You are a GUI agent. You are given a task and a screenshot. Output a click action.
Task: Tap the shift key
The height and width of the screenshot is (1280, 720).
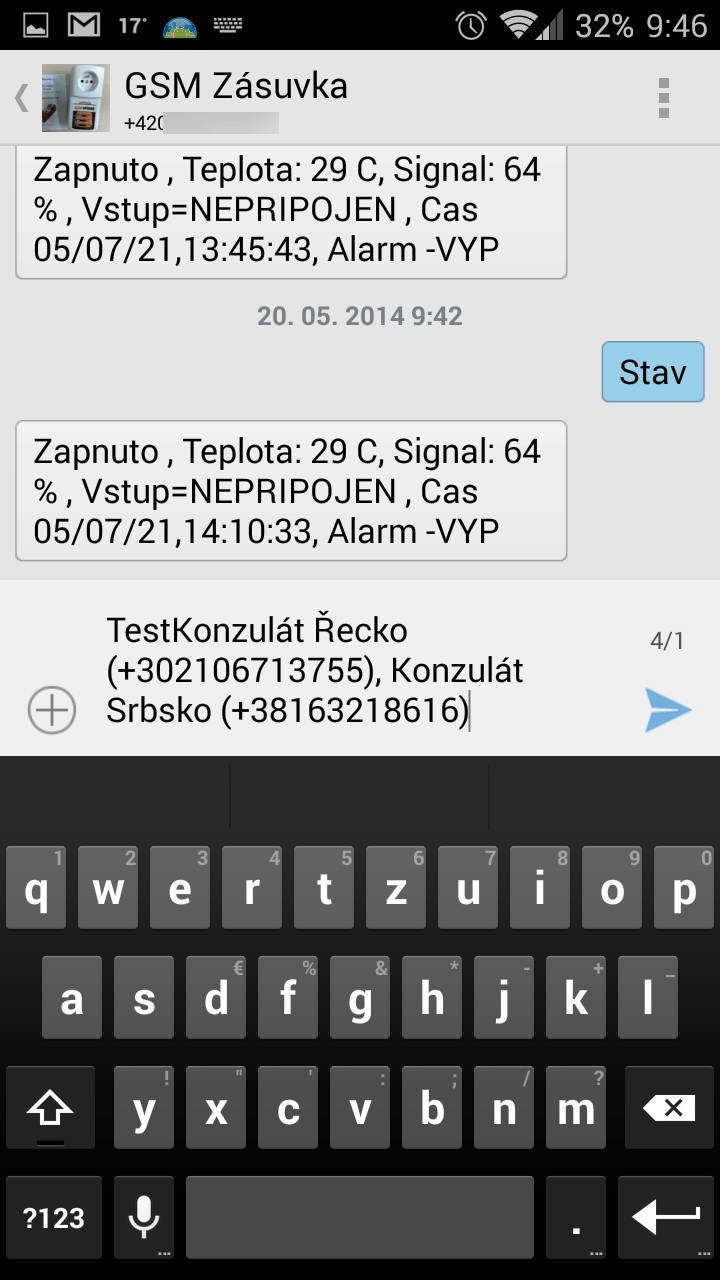51,1107
